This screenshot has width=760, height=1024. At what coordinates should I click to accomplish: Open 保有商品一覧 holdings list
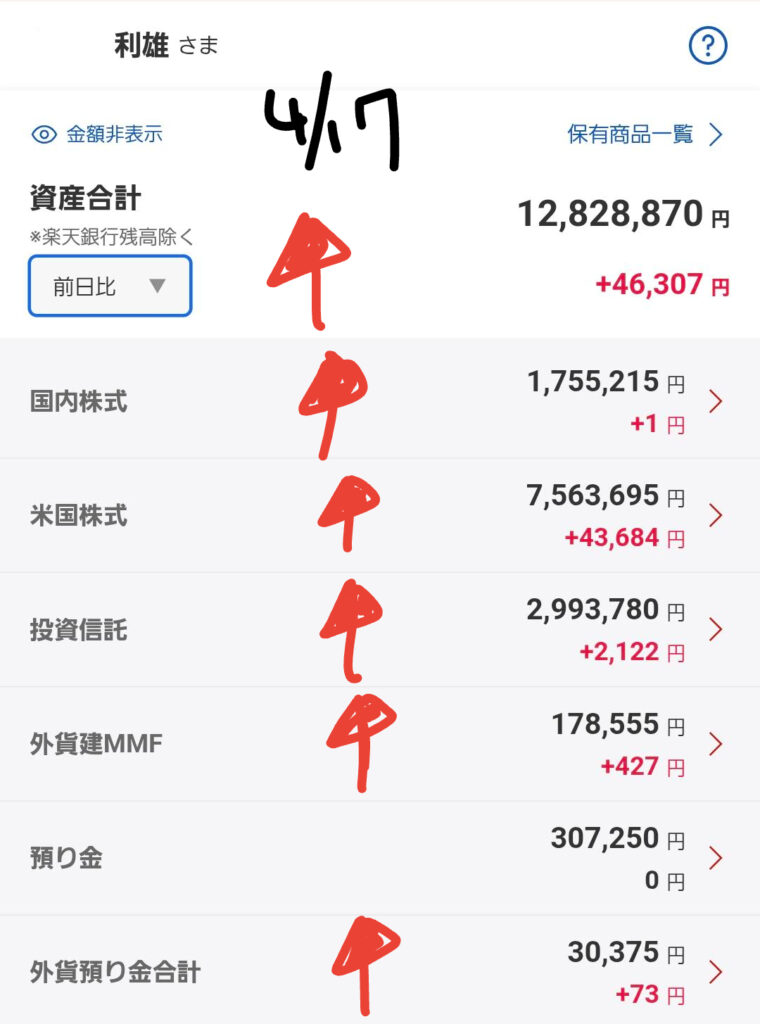click(644, 134)
